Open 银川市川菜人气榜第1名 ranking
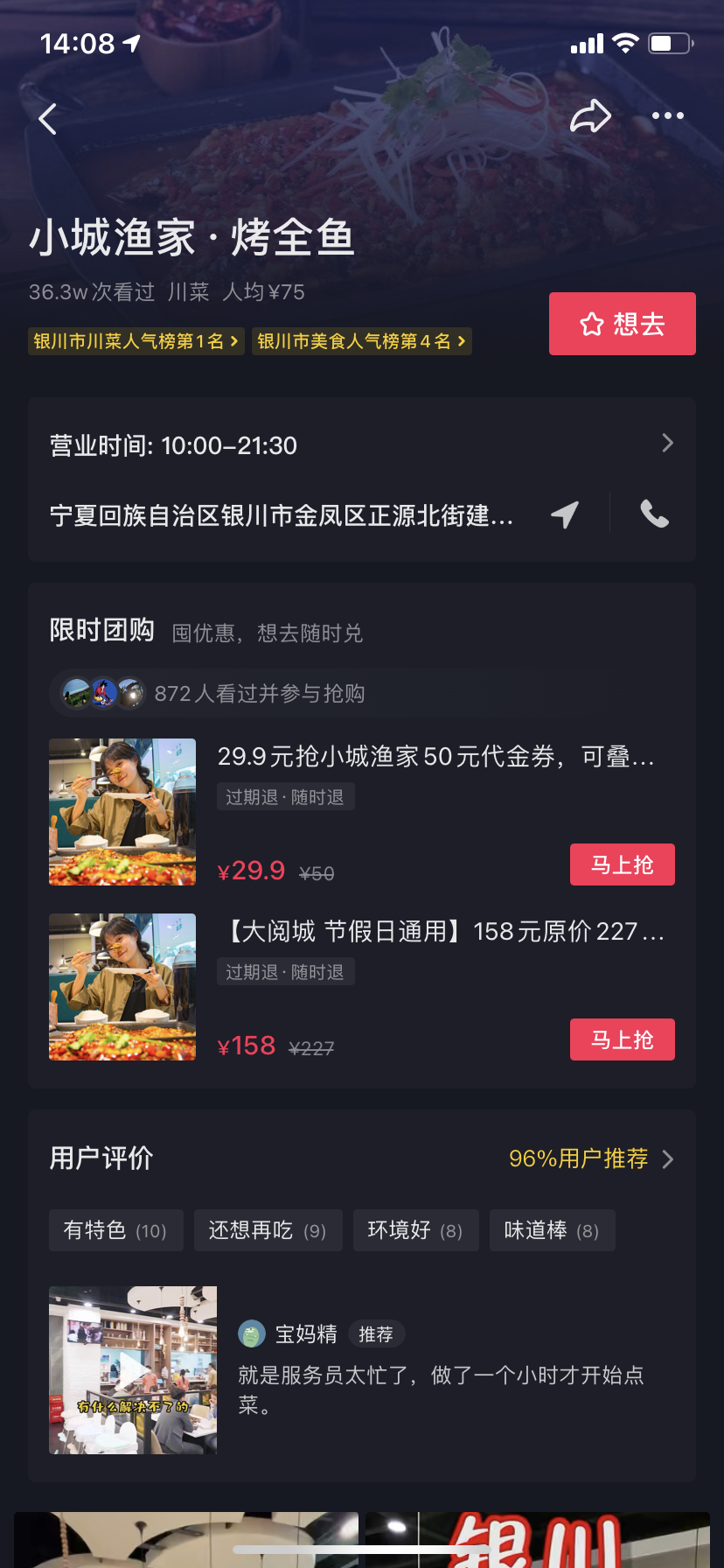 (136, 341)
